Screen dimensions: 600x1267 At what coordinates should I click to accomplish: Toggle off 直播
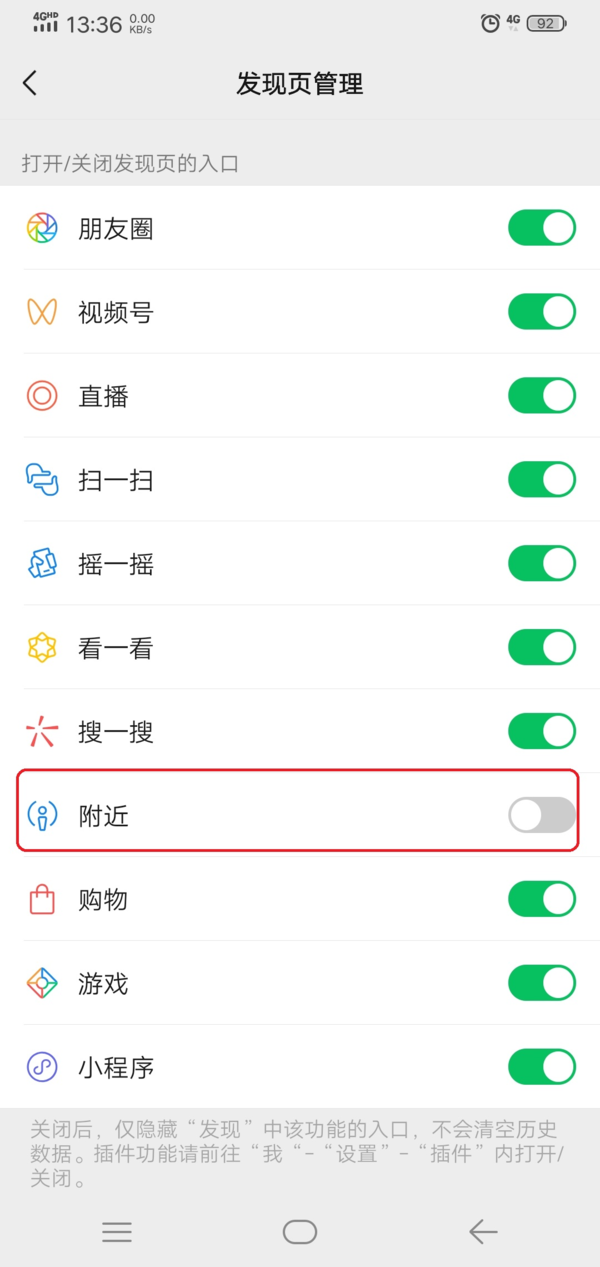click(x=541, y=396)
